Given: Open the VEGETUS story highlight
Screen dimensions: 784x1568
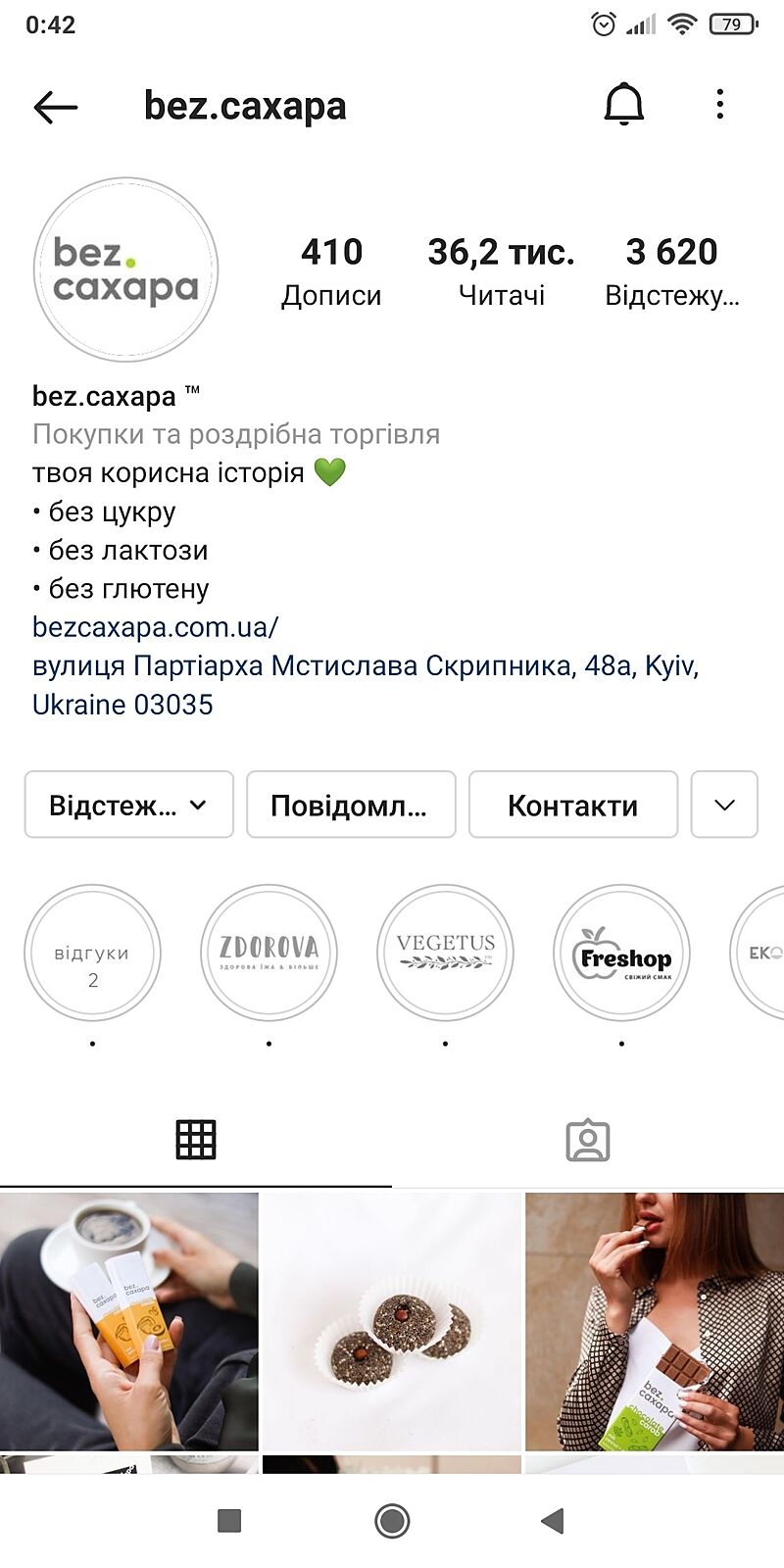Looking at the screenshot, I should coord(445,953).
